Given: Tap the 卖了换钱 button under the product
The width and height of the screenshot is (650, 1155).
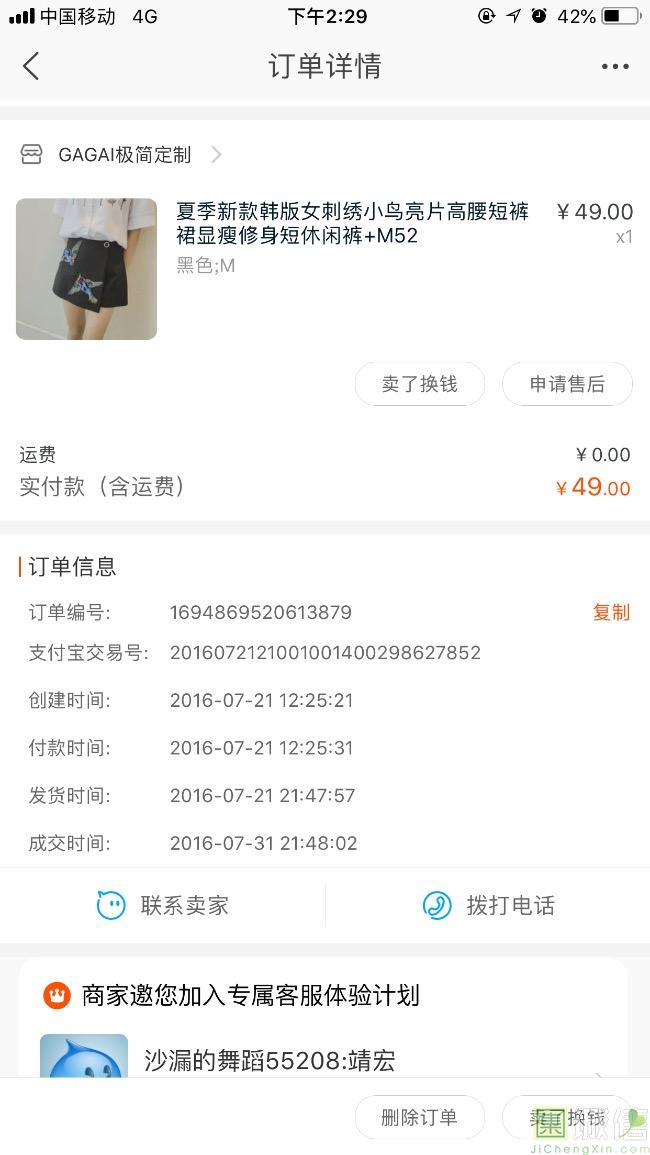Looking at the screenshot, I should [419, 384].
